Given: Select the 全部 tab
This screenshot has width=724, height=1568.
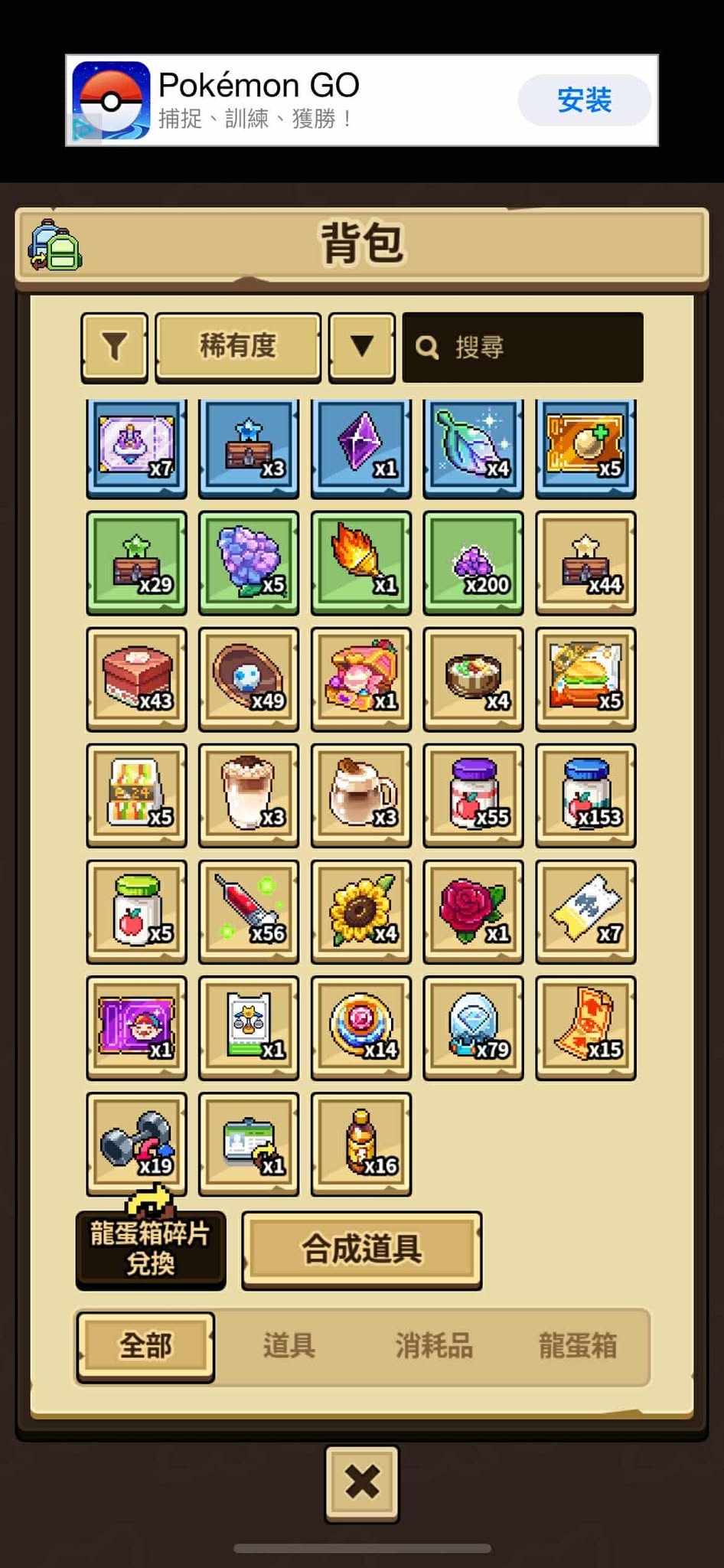Looking at the screenshot, I should [x=145, y=1345].
